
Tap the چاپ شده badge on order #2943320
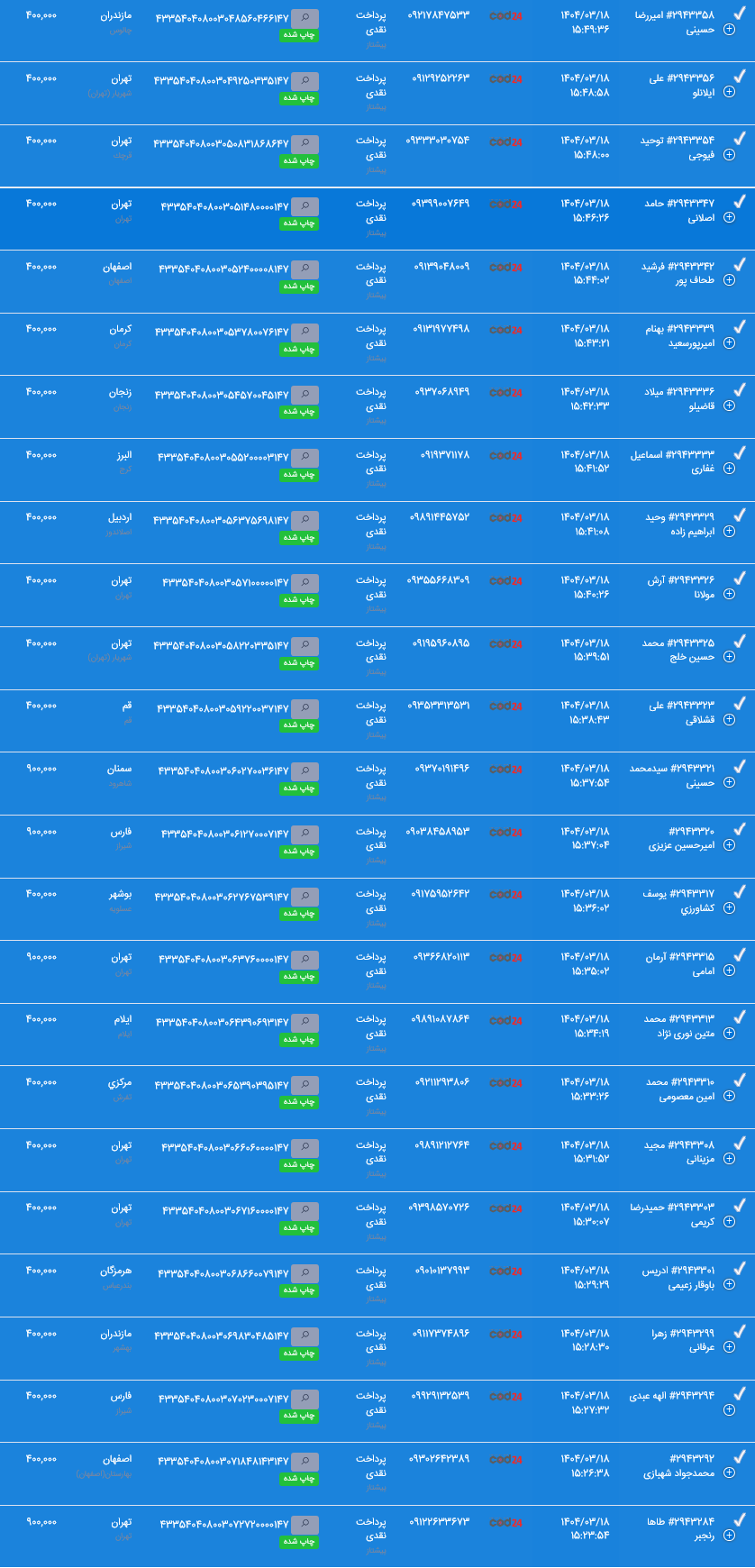(299, 852)
